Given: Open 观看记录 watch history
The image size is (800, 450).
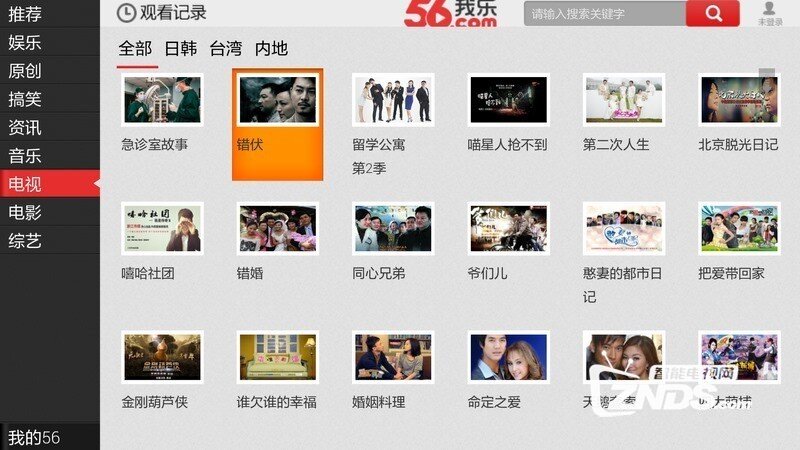Looking at the screenshot, I should pyautogui.click(x=162, y=13).
